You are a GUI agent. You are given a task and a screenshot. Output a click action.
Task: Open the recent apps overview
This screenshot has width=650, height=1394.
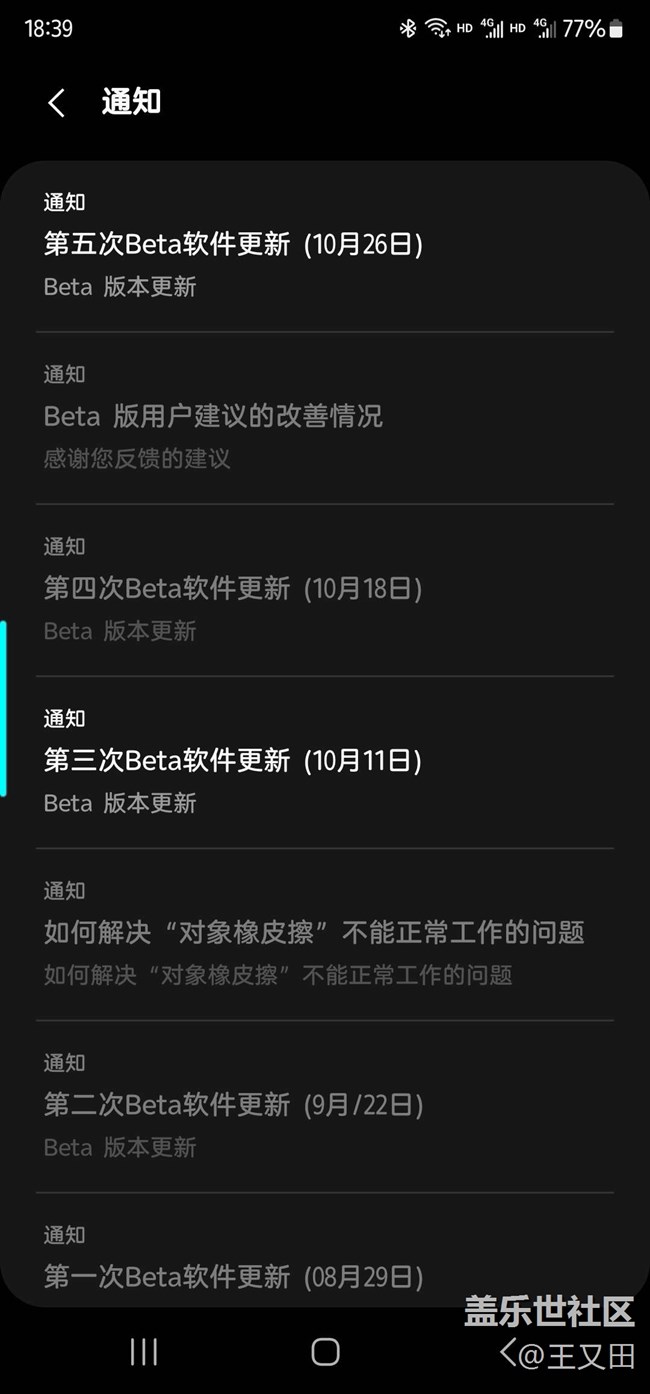(144, 1352)
